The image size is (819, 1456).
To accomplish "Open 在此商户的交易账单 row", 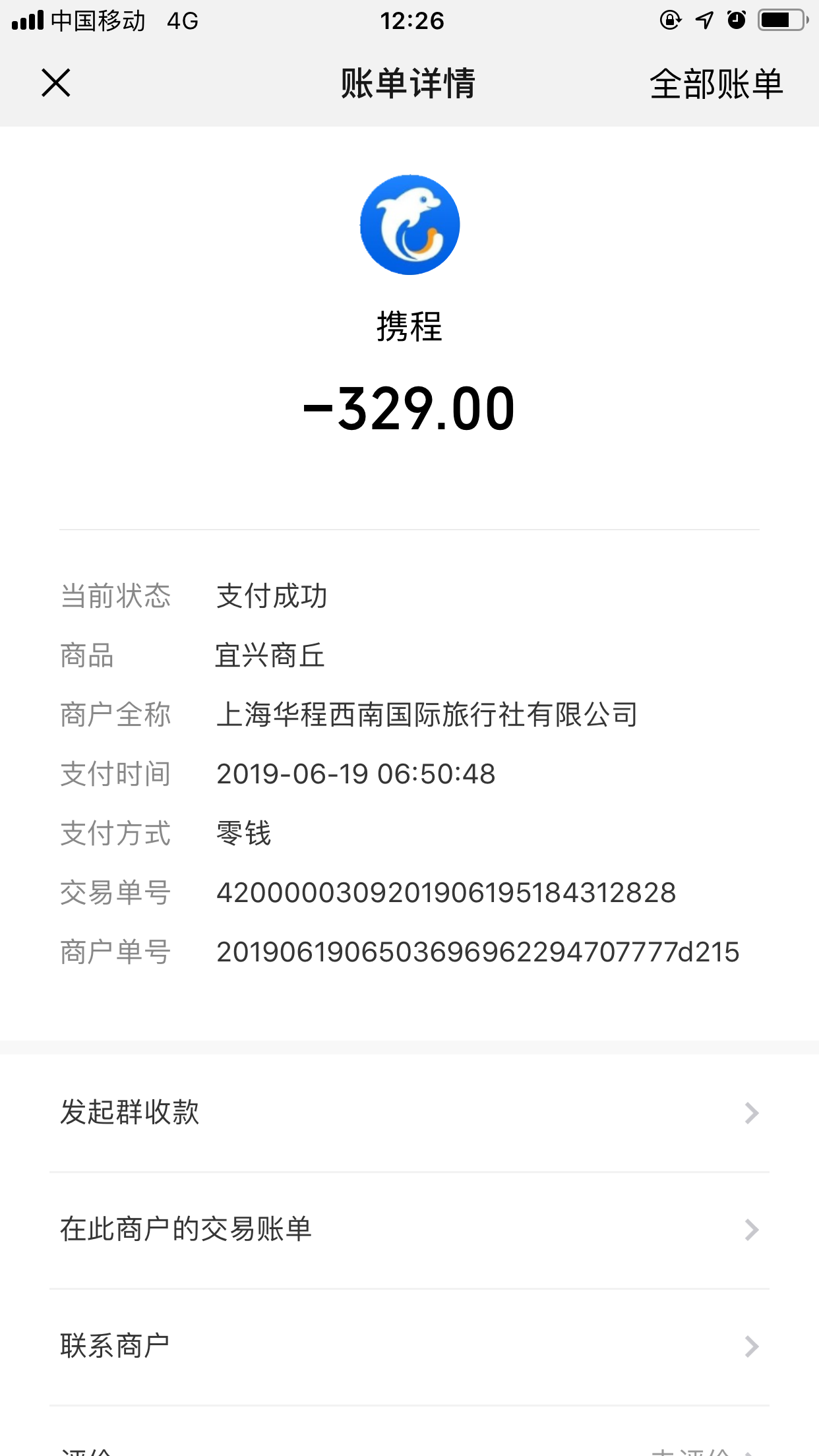I will click(x=409, y=1230).
